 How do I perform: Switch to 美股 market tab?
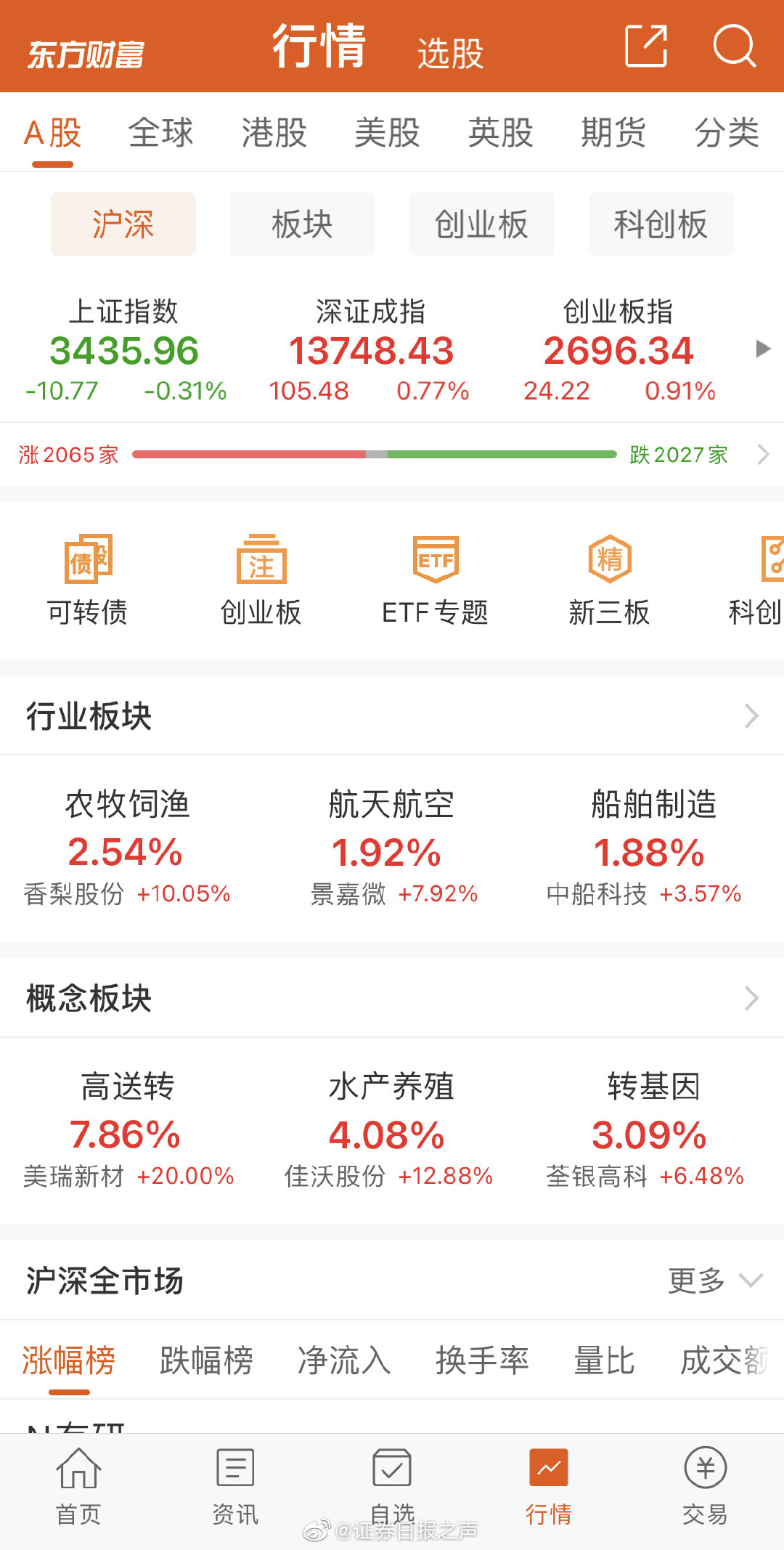pos(388,133)
